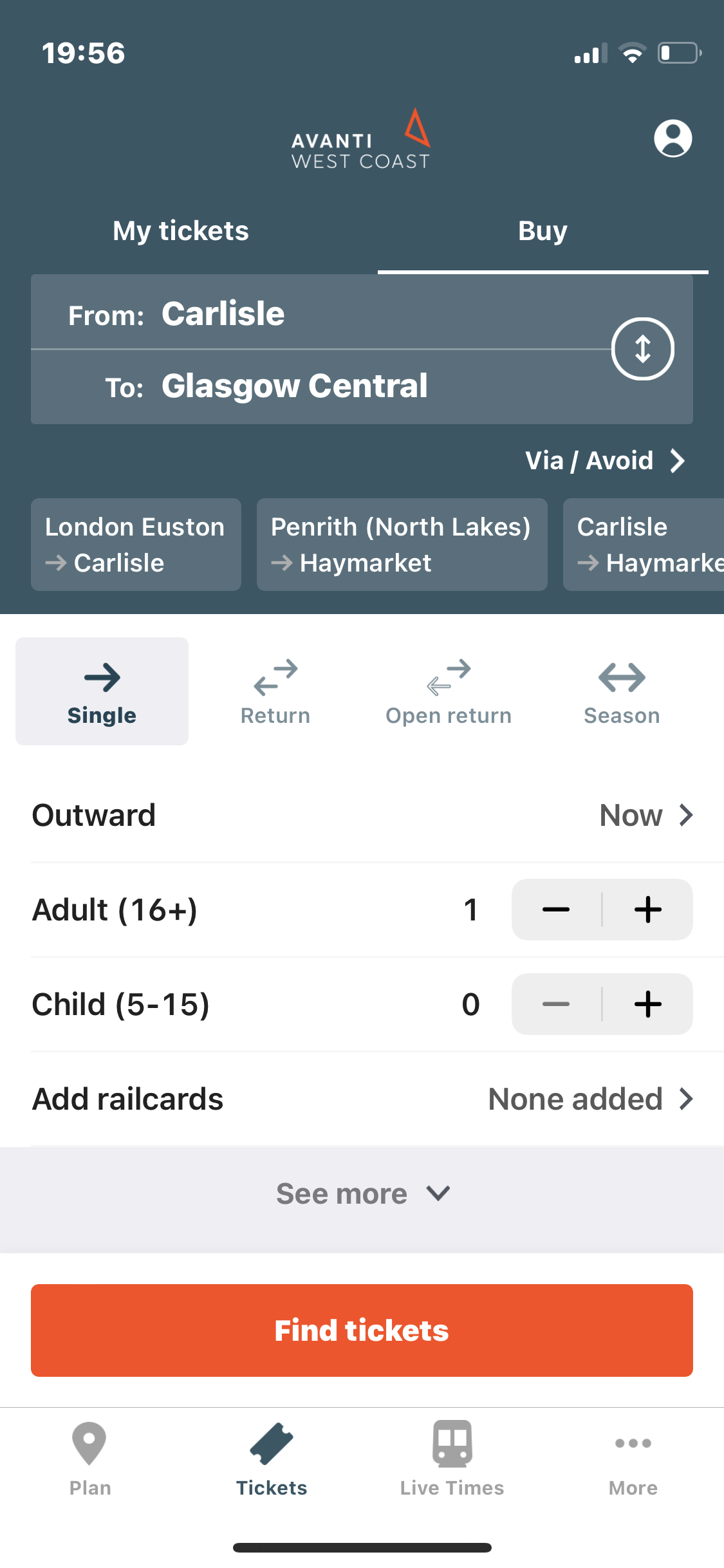
Task: Open Via / Avoid options
Action: 604,461
